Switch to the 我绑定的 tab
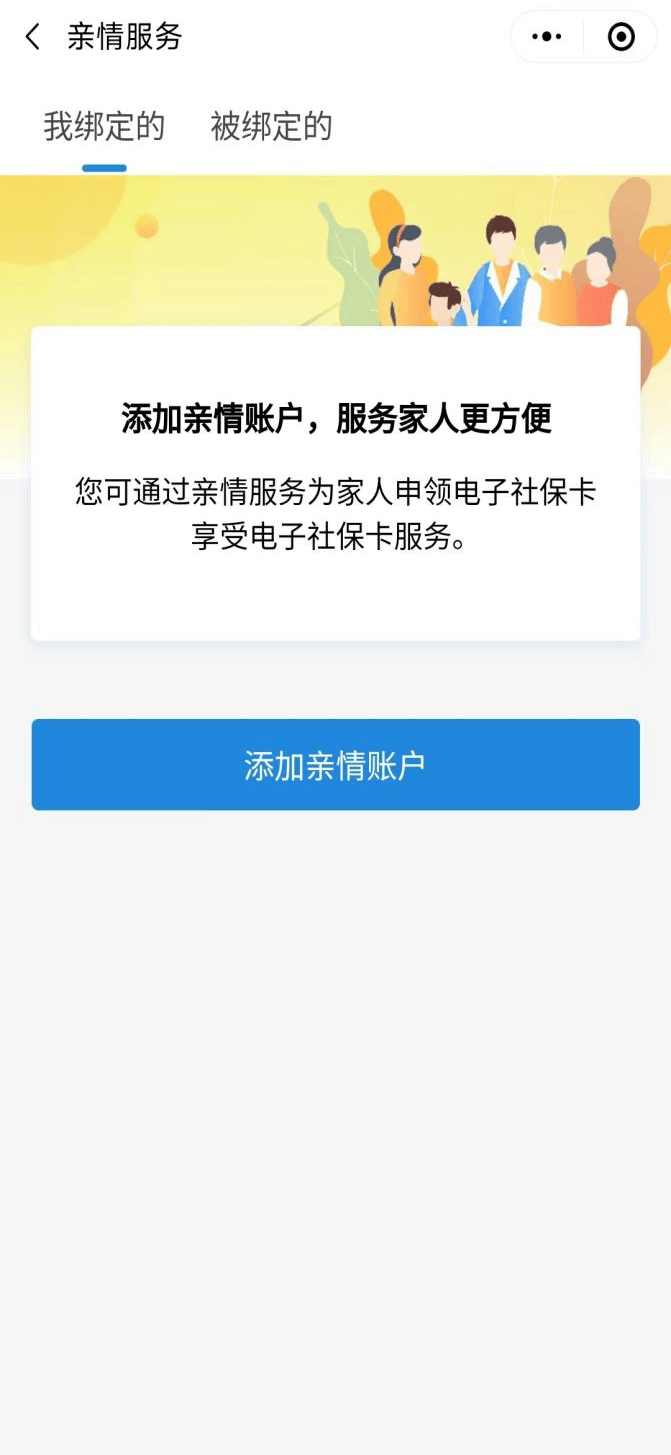Screen dimensions: 671x1455 [x=104, y=128]
